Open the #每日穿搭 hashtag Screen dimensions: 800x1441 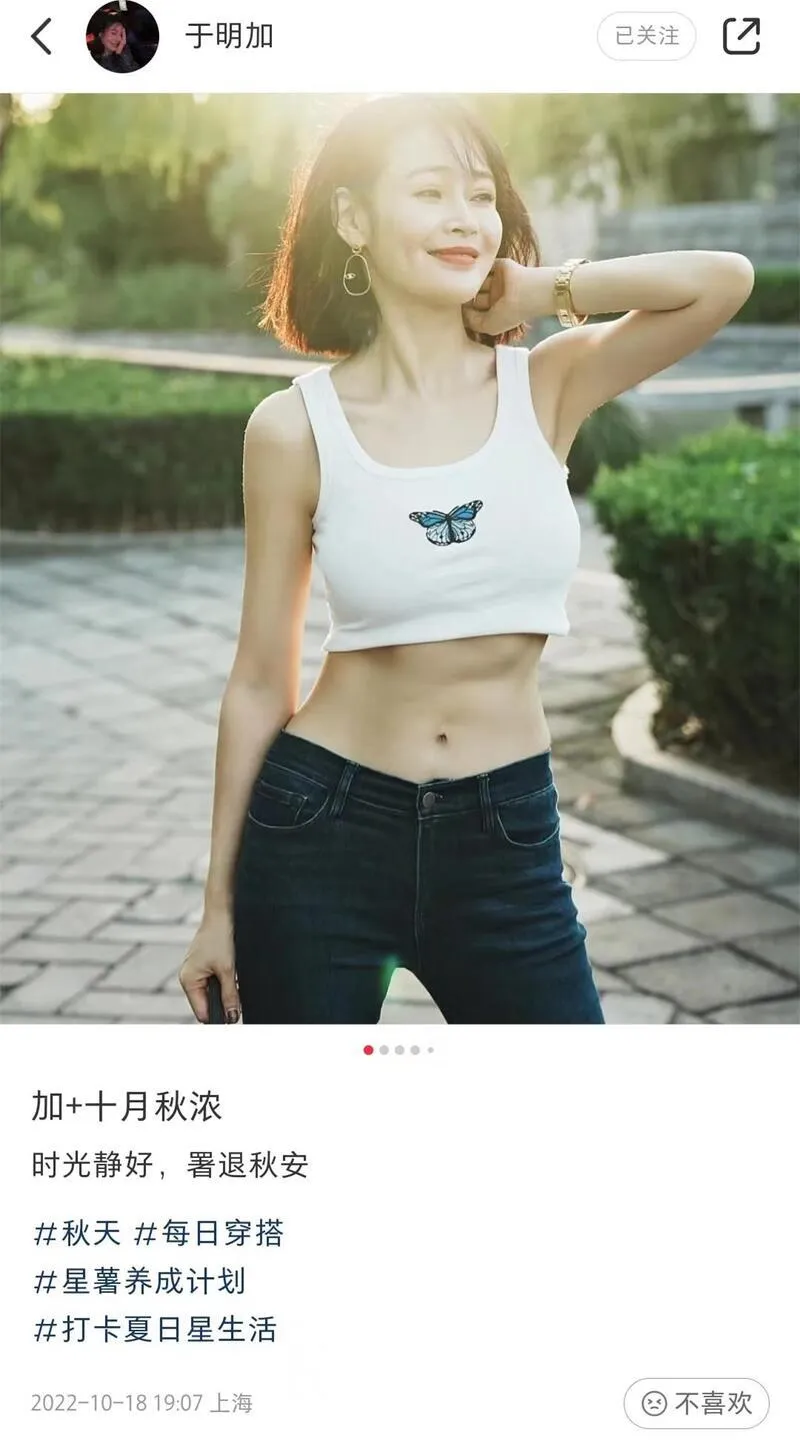209,1233
